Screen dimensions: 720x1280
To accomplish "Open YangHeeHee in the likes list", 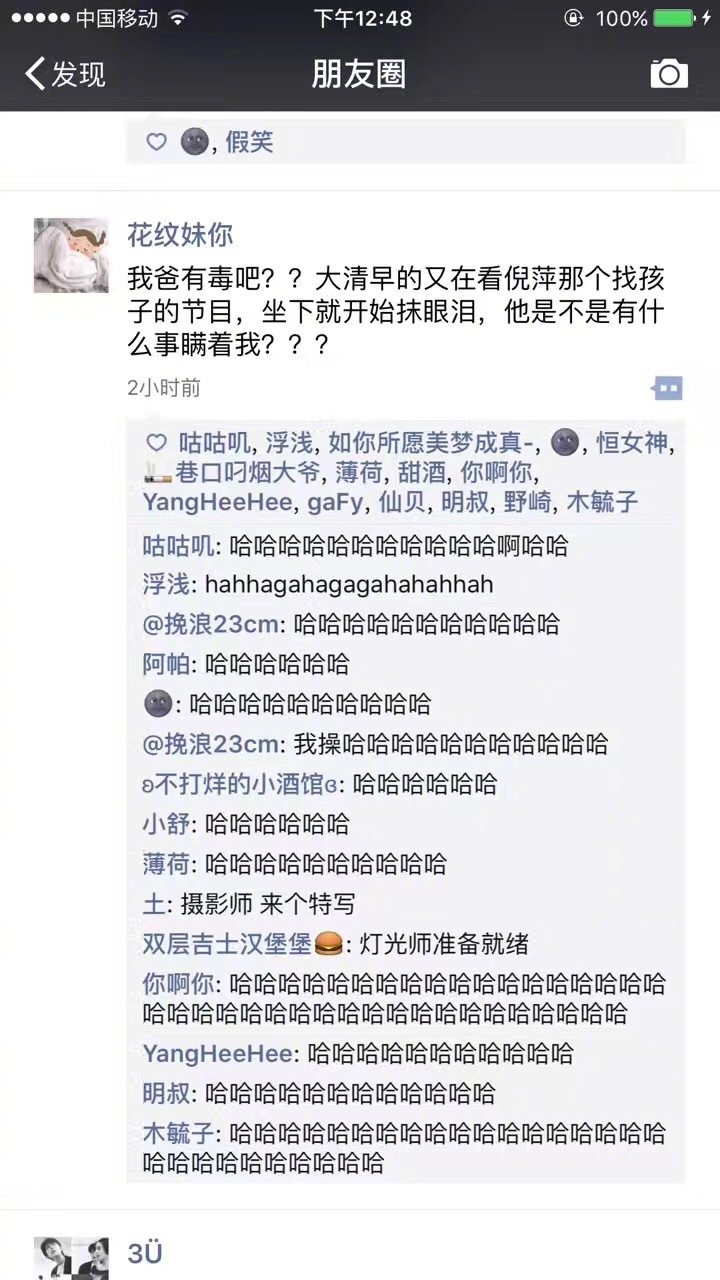I will pos(218,502).
